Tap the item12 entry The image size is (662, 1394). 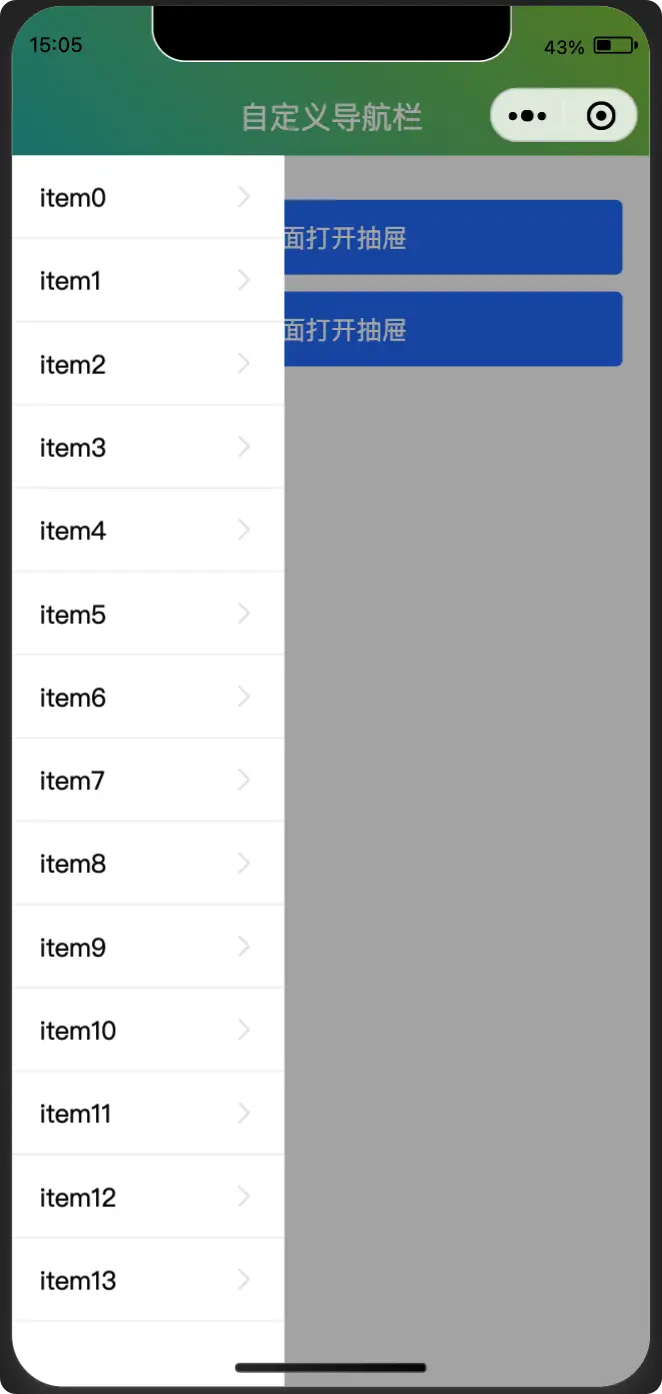[x=148, y=1197]
